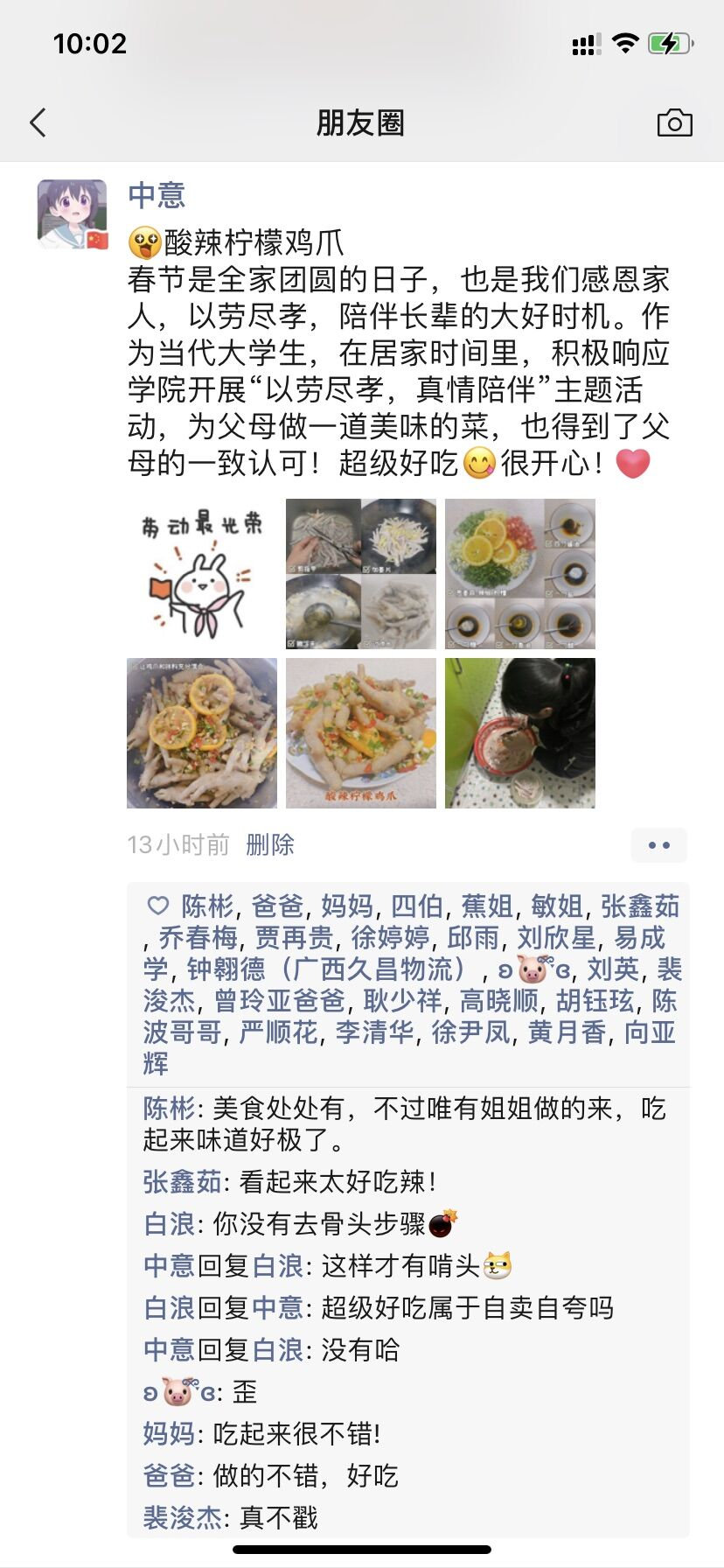Image resolution: width=724 pixels, height=1568 pixels.
Task: Open the lemon and sauce ingredients photo
Action: (x=520, y=574)
